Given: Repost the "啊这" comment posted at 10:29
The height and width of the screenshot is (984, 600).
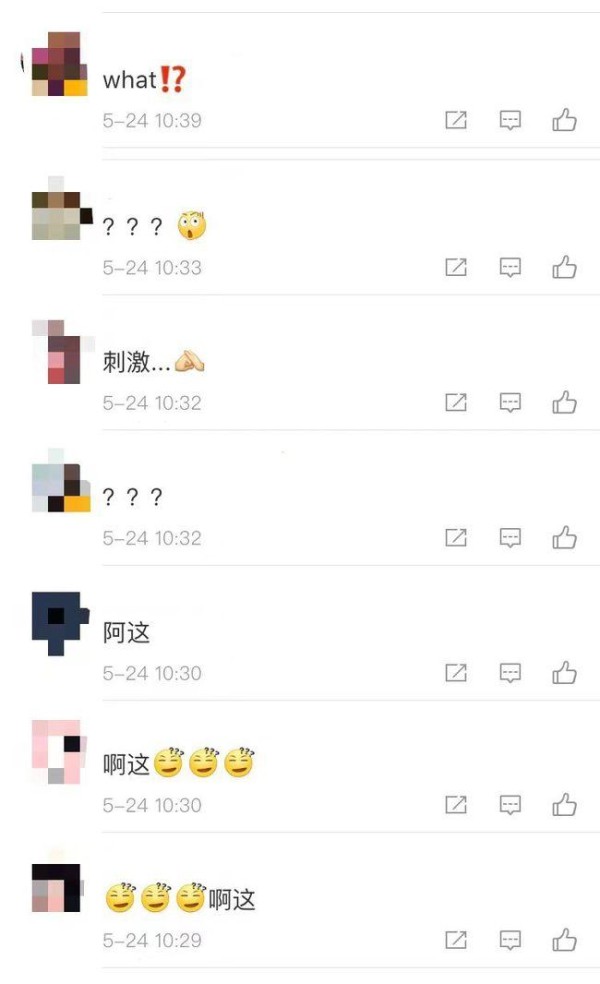Looking at the screenshot, I should [x=456, y=939].
